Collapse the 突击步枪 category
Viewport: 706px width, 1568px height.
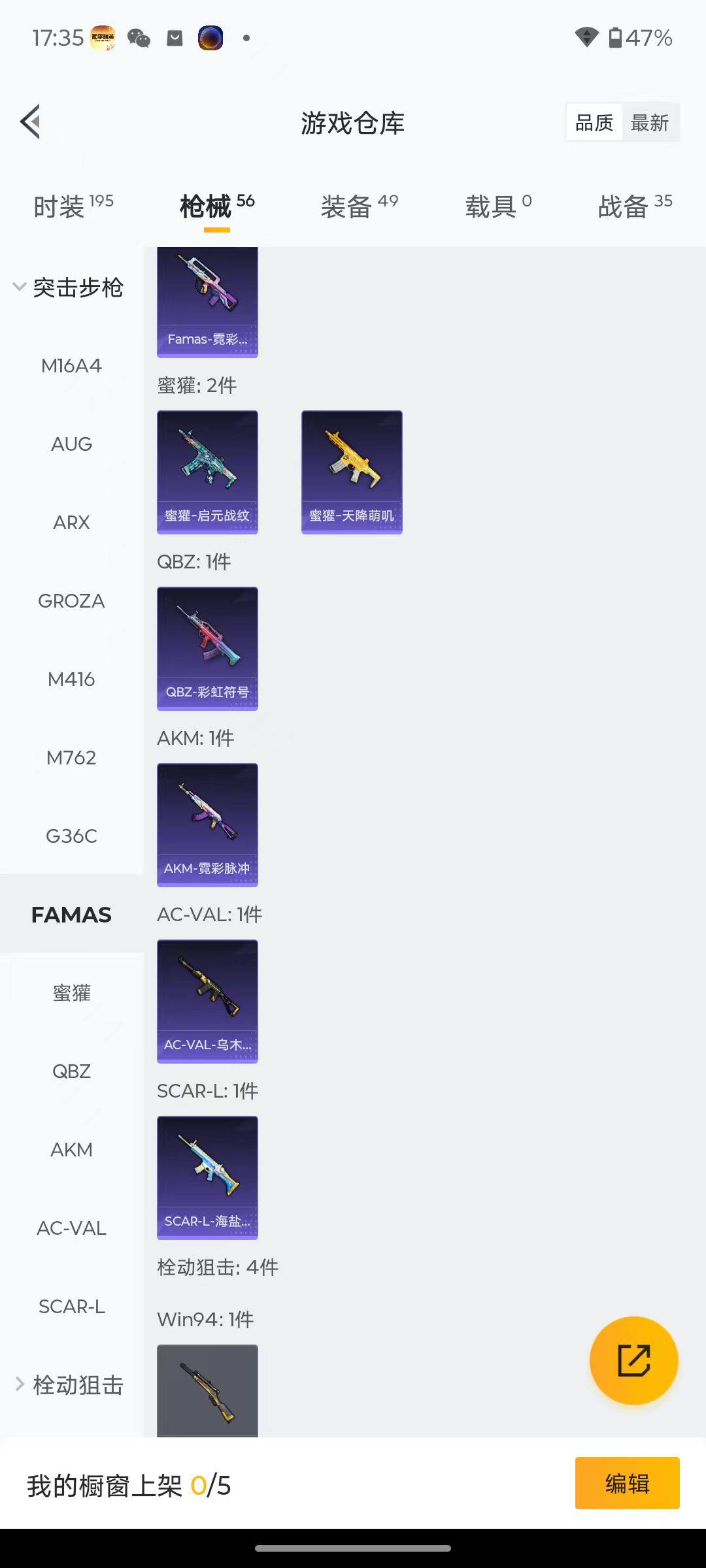pos(69,287)
